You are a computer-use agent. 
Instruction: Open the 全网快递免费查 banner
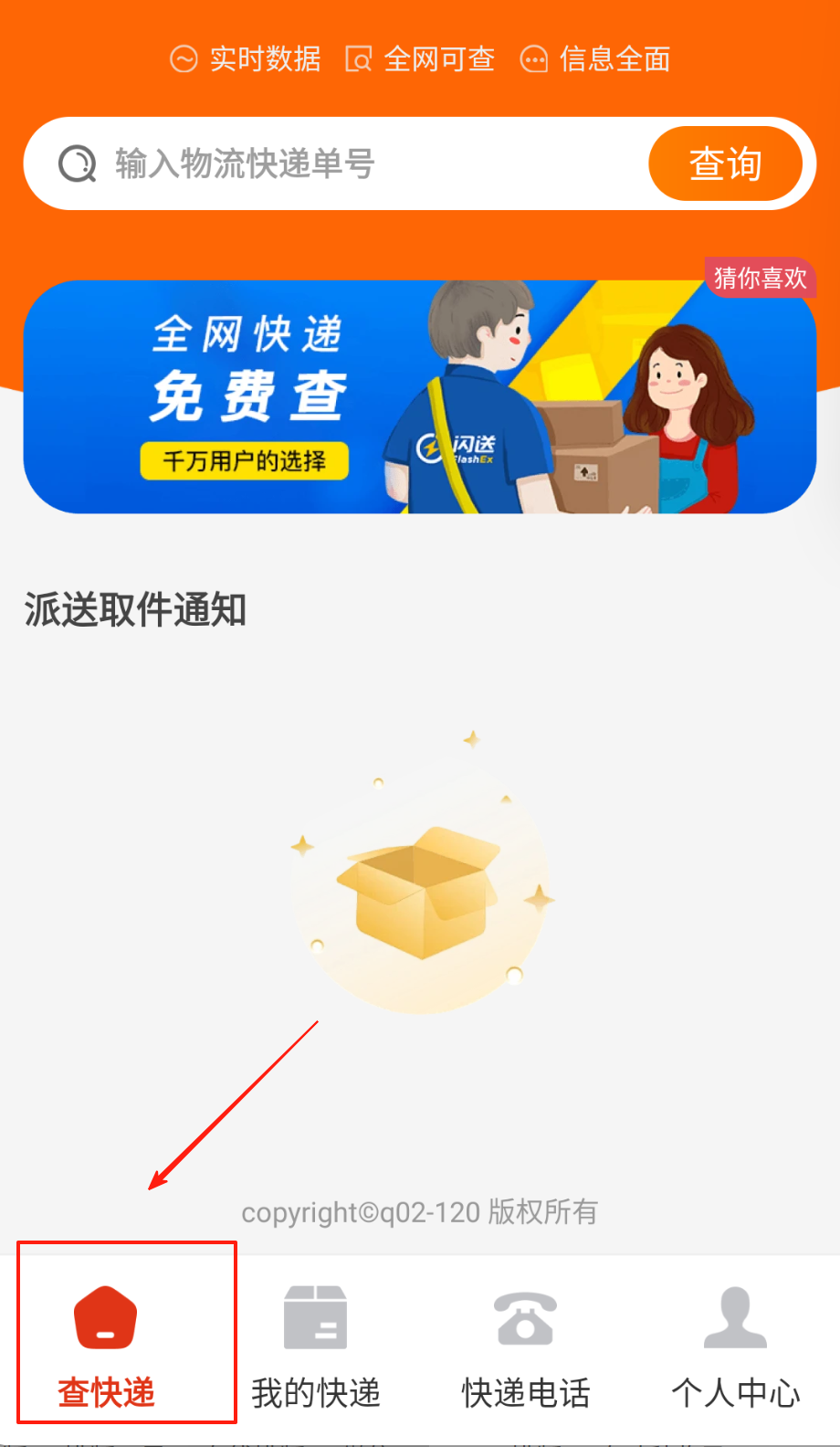pyautogui.click(x=419, y=397)
